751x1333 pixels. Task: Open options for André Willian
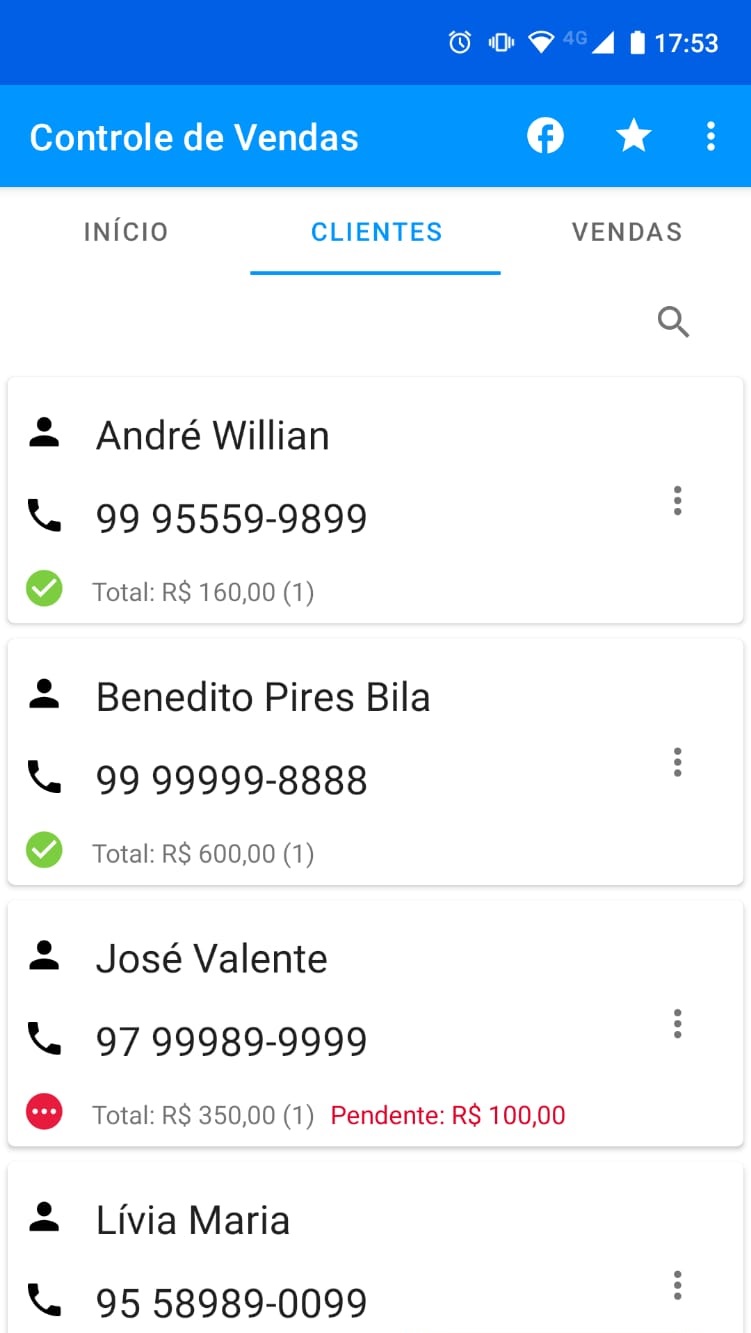coord(677,500)
